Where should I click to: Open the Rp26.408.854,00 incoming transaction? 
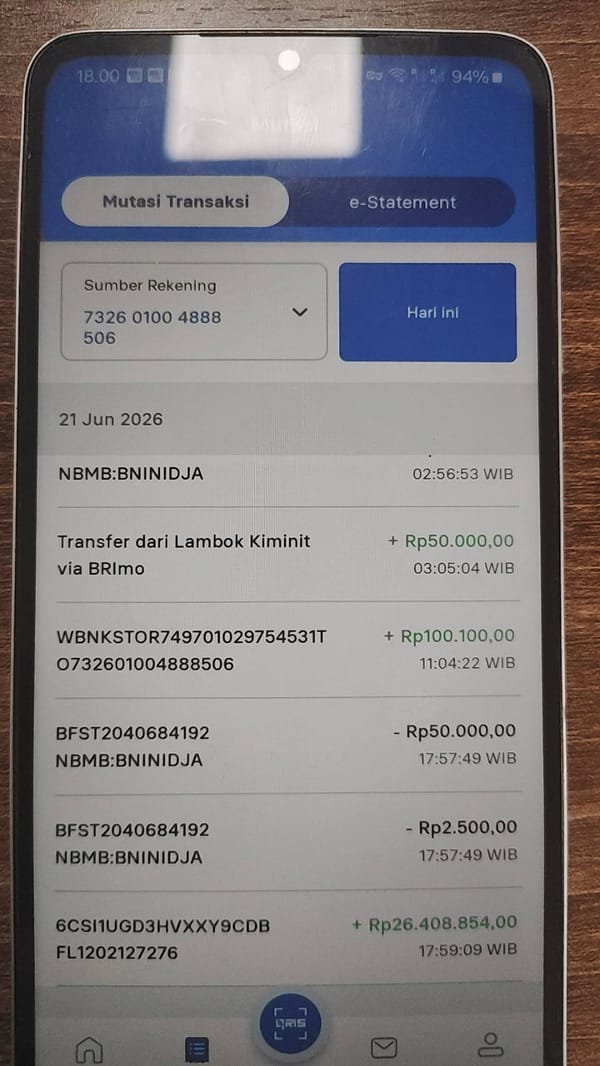click(289, 939)
